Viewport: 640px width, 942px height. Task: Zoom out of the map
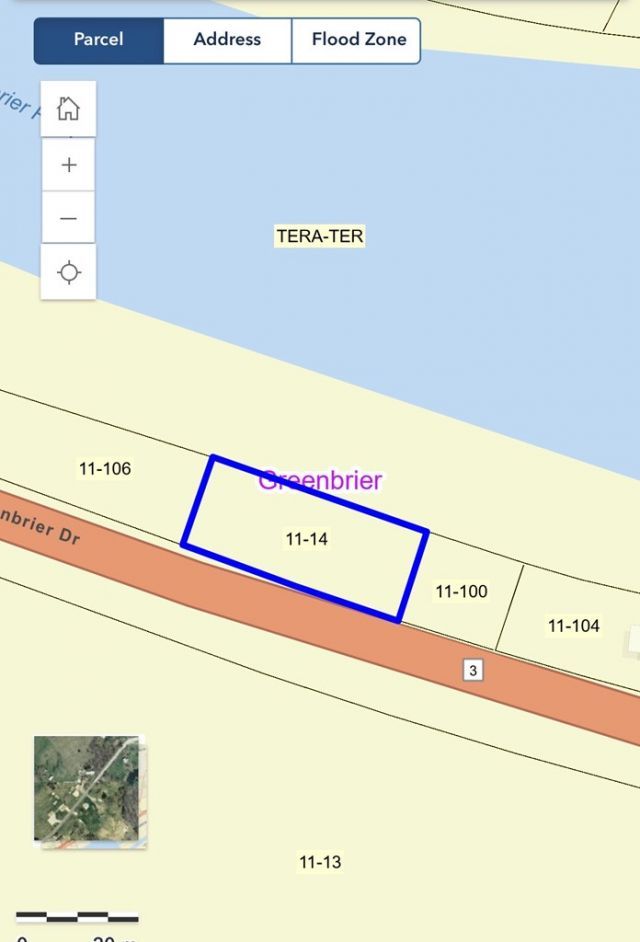(68, 218)
